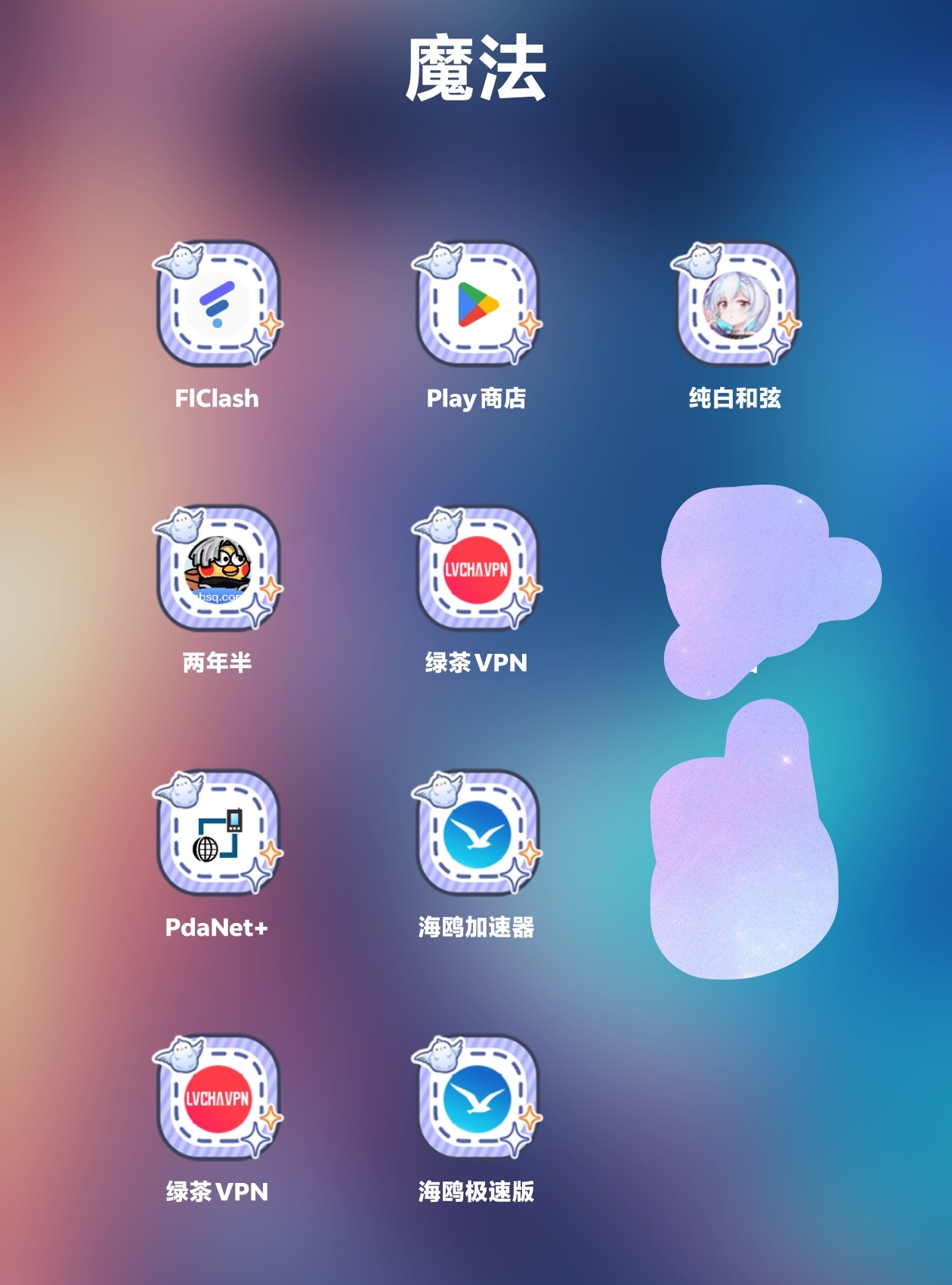Open PdaNet+
The image size is (952, 1285).
pyautogui.click(x=218, y=834)
